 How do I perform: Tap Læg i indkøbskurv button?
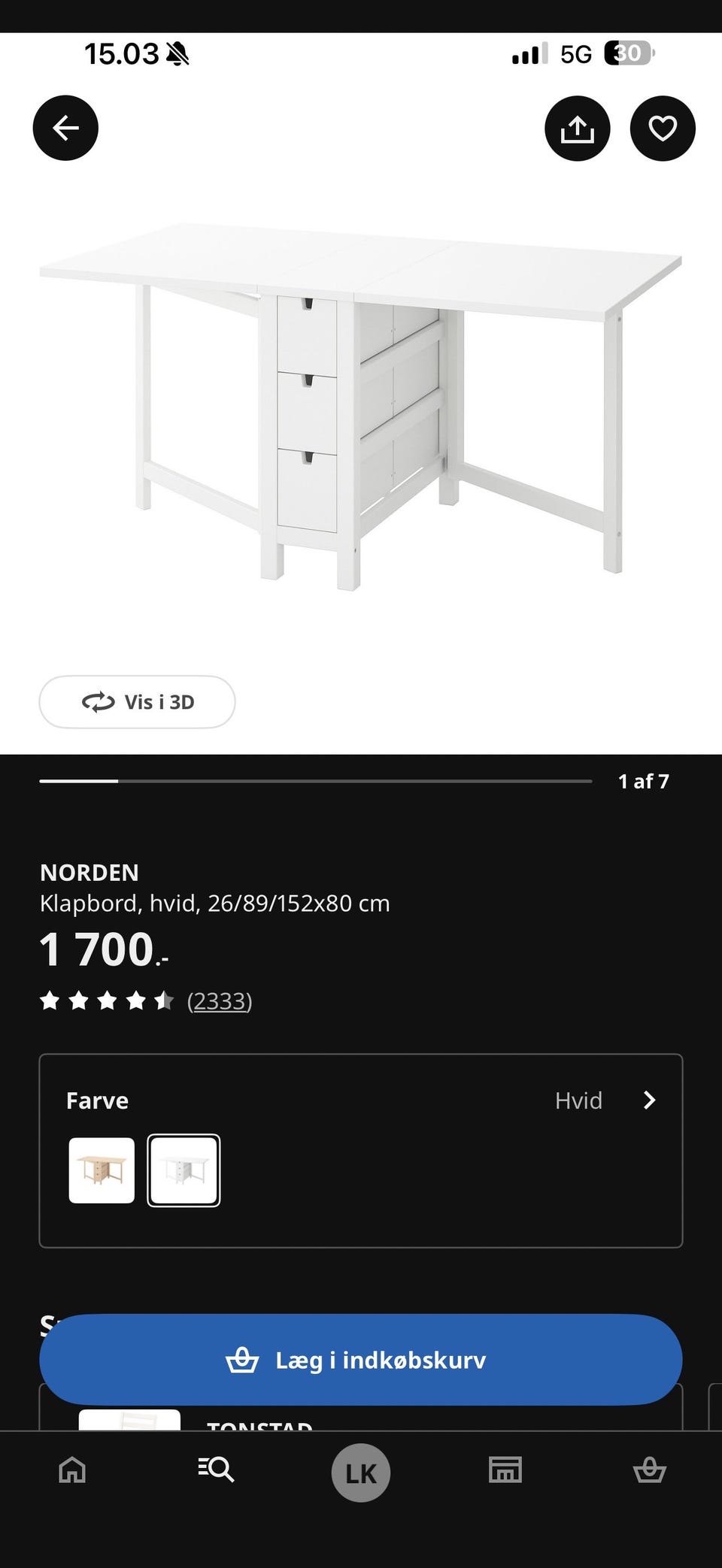[360, 1359]
